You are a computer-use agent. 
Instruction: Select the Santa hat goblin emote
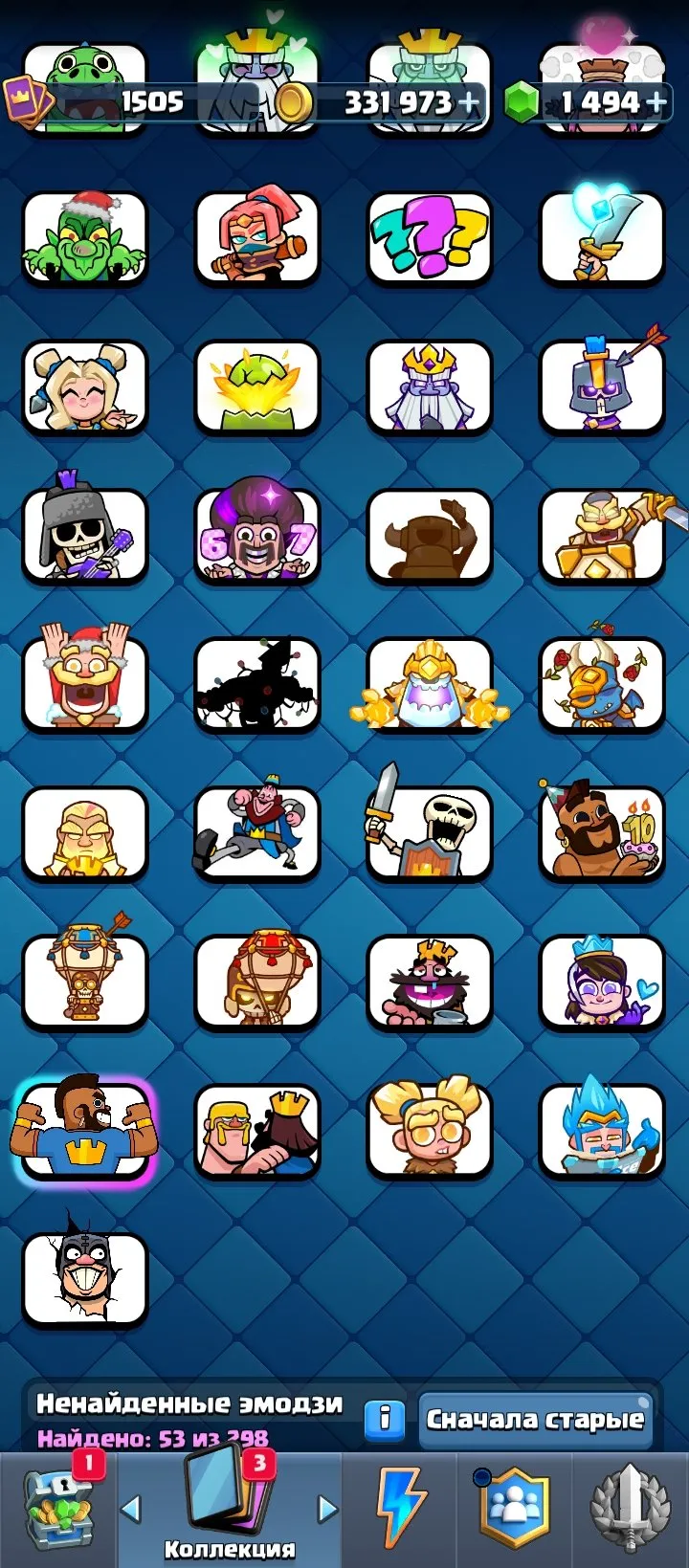(85, 238)
